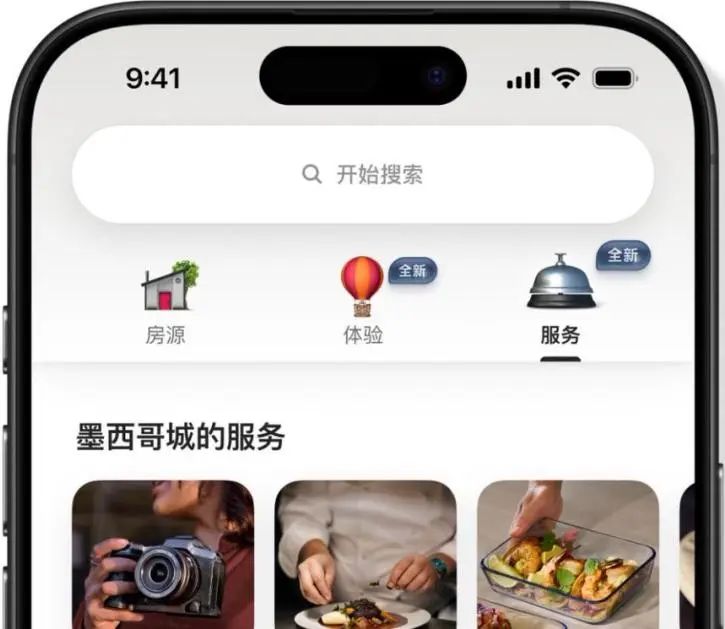The image size is (725, 629).
Task: Switch to the 房源 tab
Action: pyautogui.click(x=167, y=302)
